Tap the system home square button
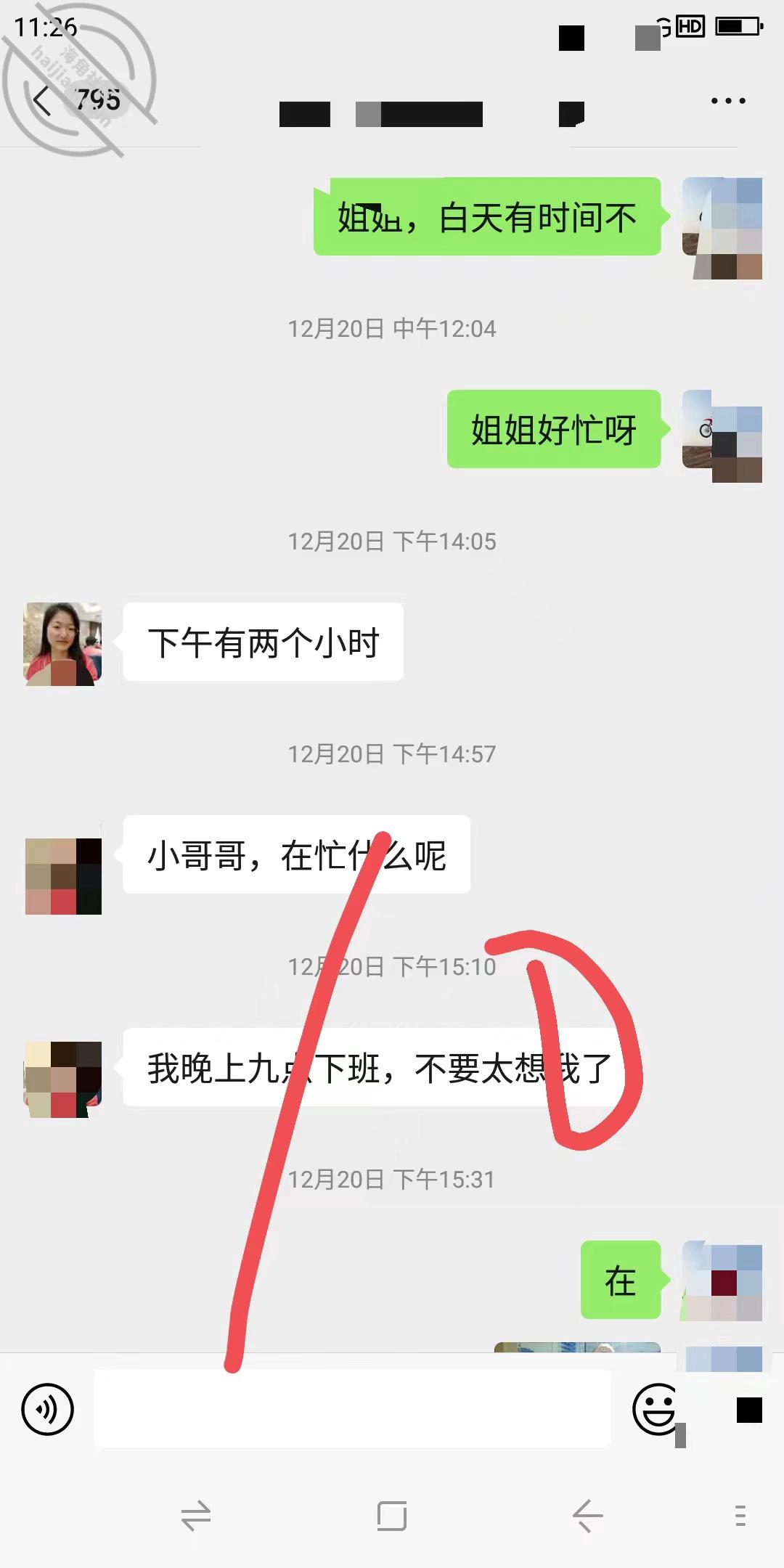Viewport: 784px width, 1568px height. [x=392, y=1516]
